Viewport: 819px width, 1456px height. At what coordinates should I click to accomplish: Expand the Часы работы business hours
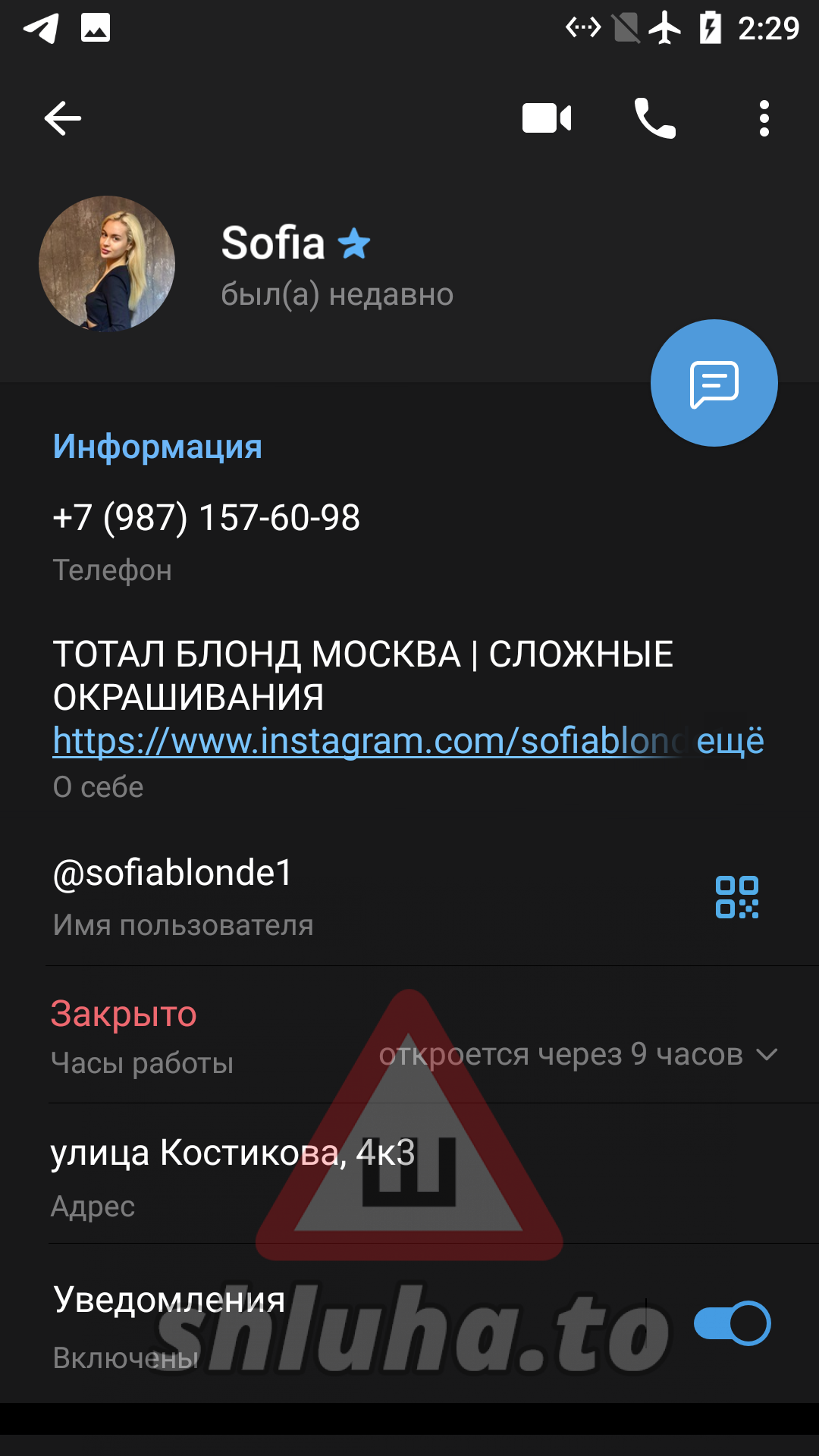(766, 1054)
